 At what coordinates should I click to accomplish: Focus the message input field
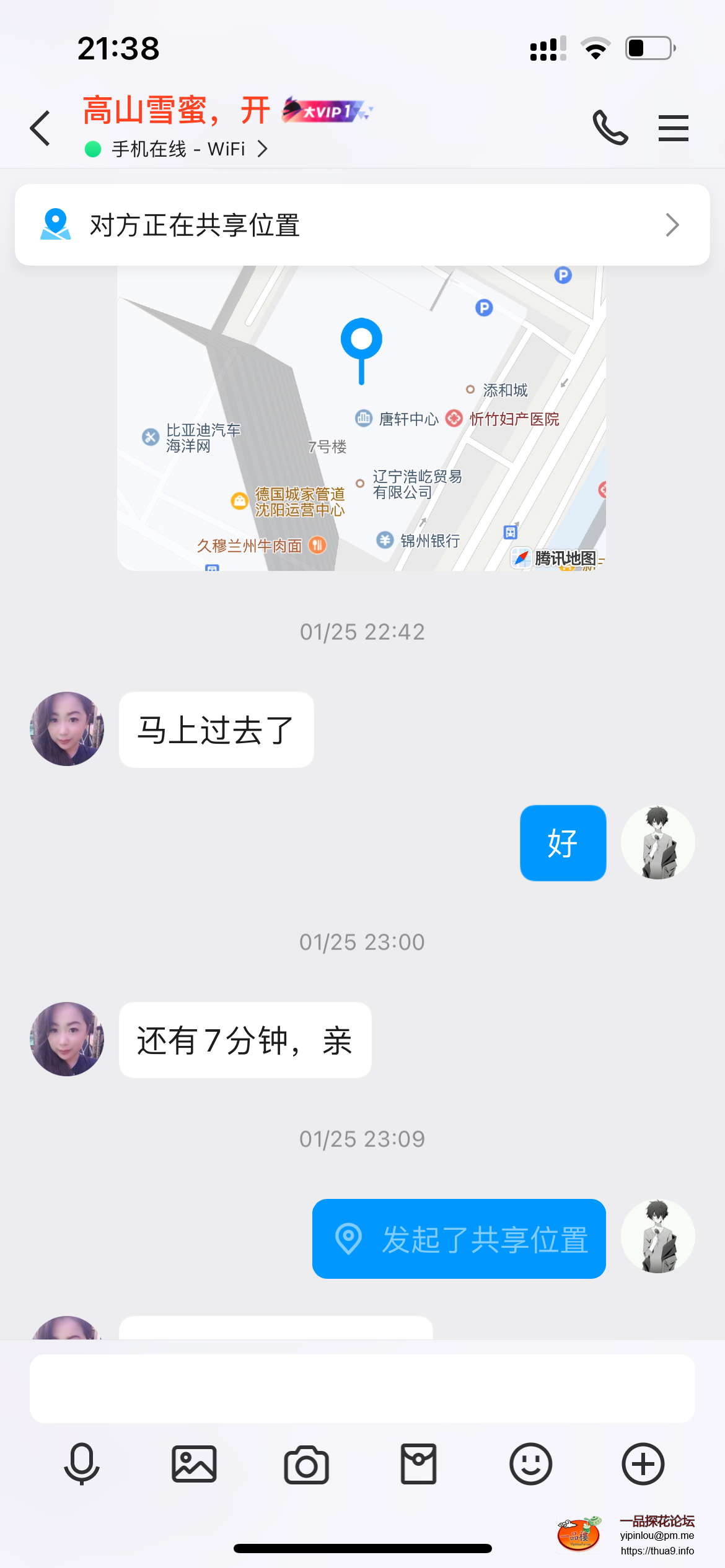coord(362,1388)
